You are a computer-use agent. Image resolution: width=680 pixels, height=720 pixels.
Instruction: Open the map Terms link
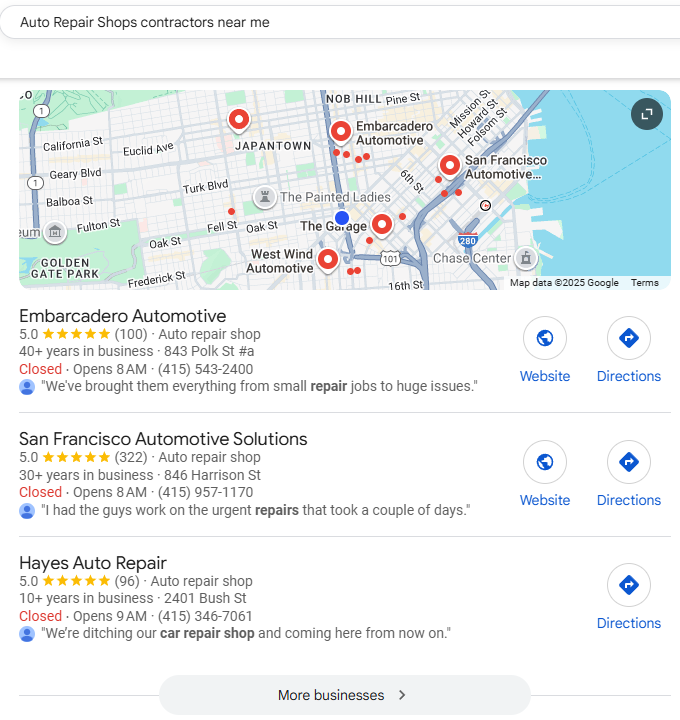pyautogui.click(x=645, y=283)
